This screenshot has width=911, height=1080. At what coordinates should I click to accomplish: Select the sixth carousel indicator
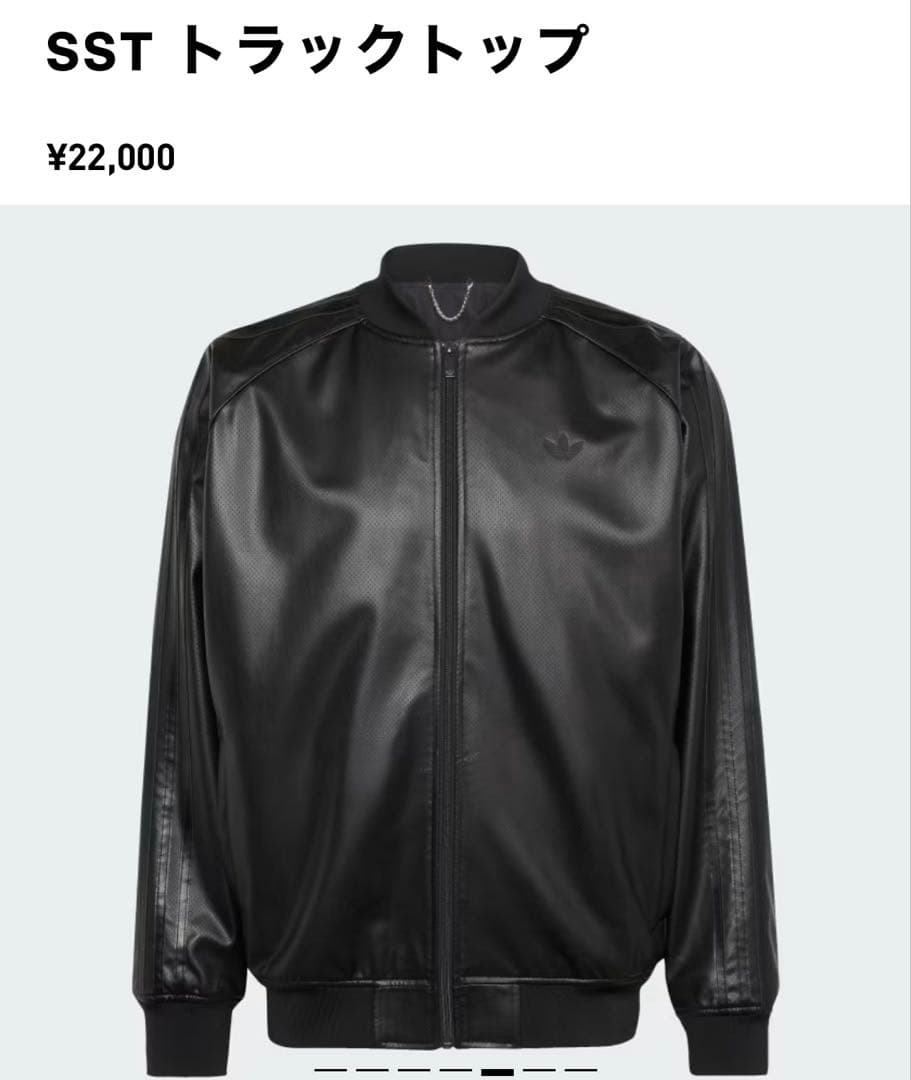tap(537, 1070)
